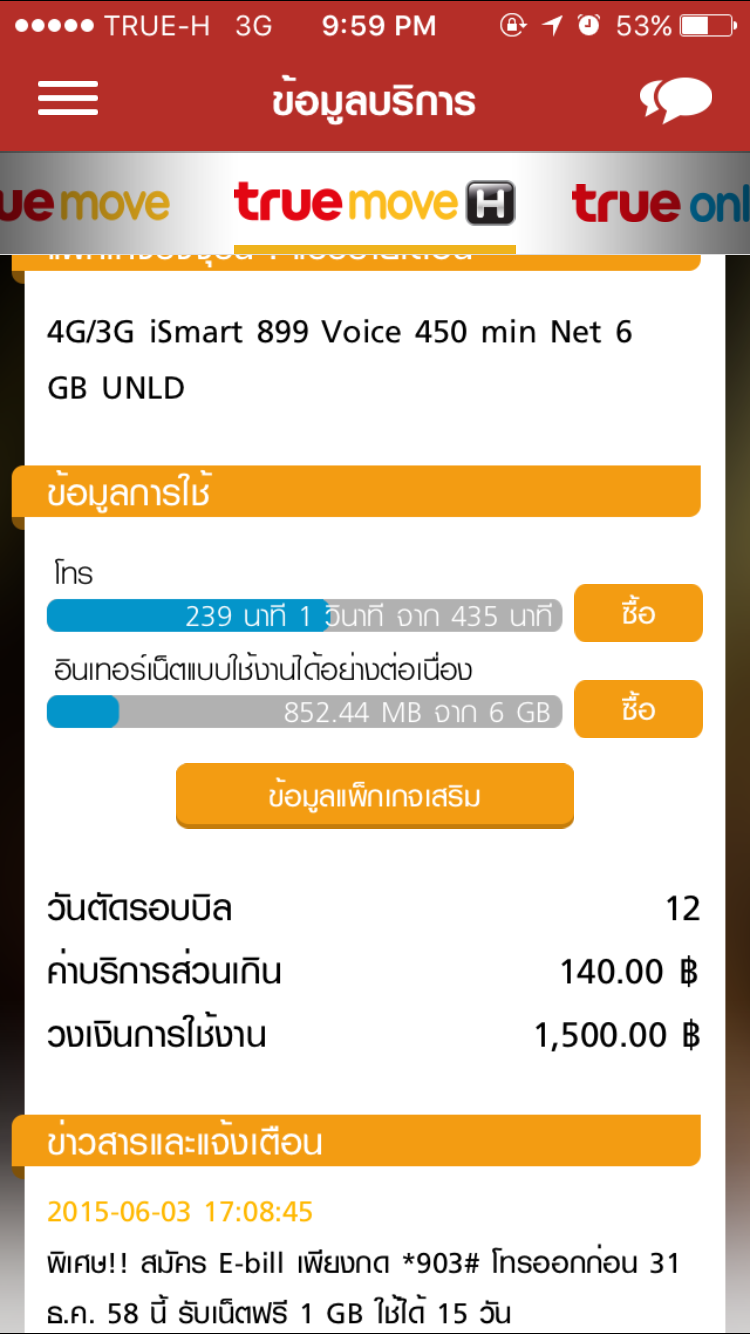Tap ซื้อ next to the internet usage bar
The image size is (750, 1334).
point(638,709)
